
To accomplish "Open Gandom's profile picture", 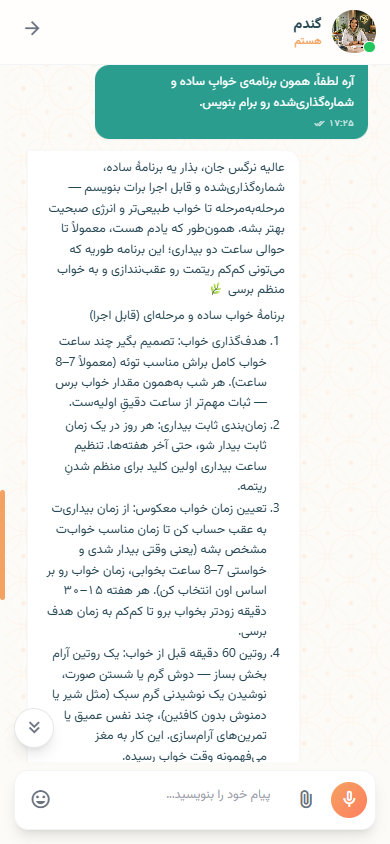I will (354, 31).
